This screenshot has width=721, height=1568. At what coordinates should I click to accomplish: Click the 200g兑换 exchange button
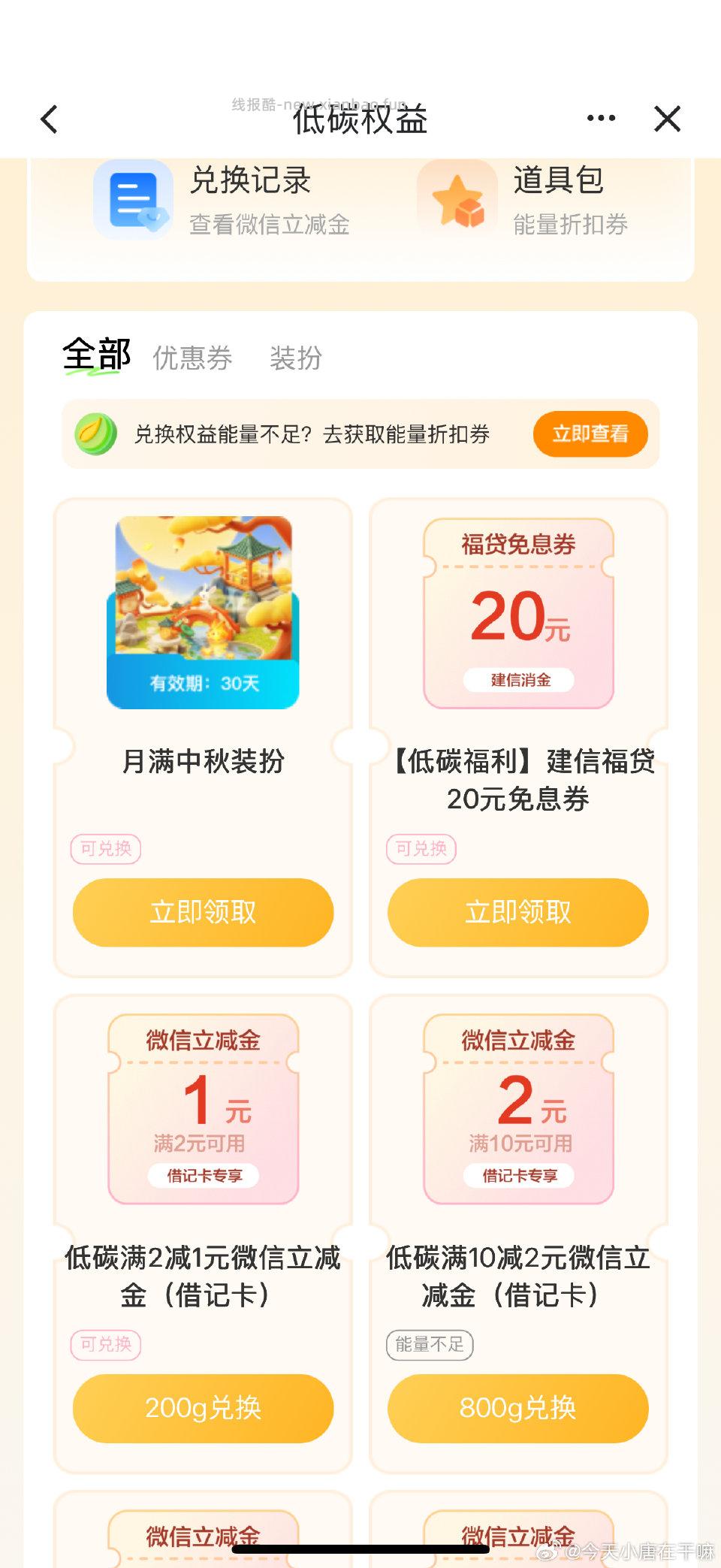pyautogui.click(x=201, y=1409)
